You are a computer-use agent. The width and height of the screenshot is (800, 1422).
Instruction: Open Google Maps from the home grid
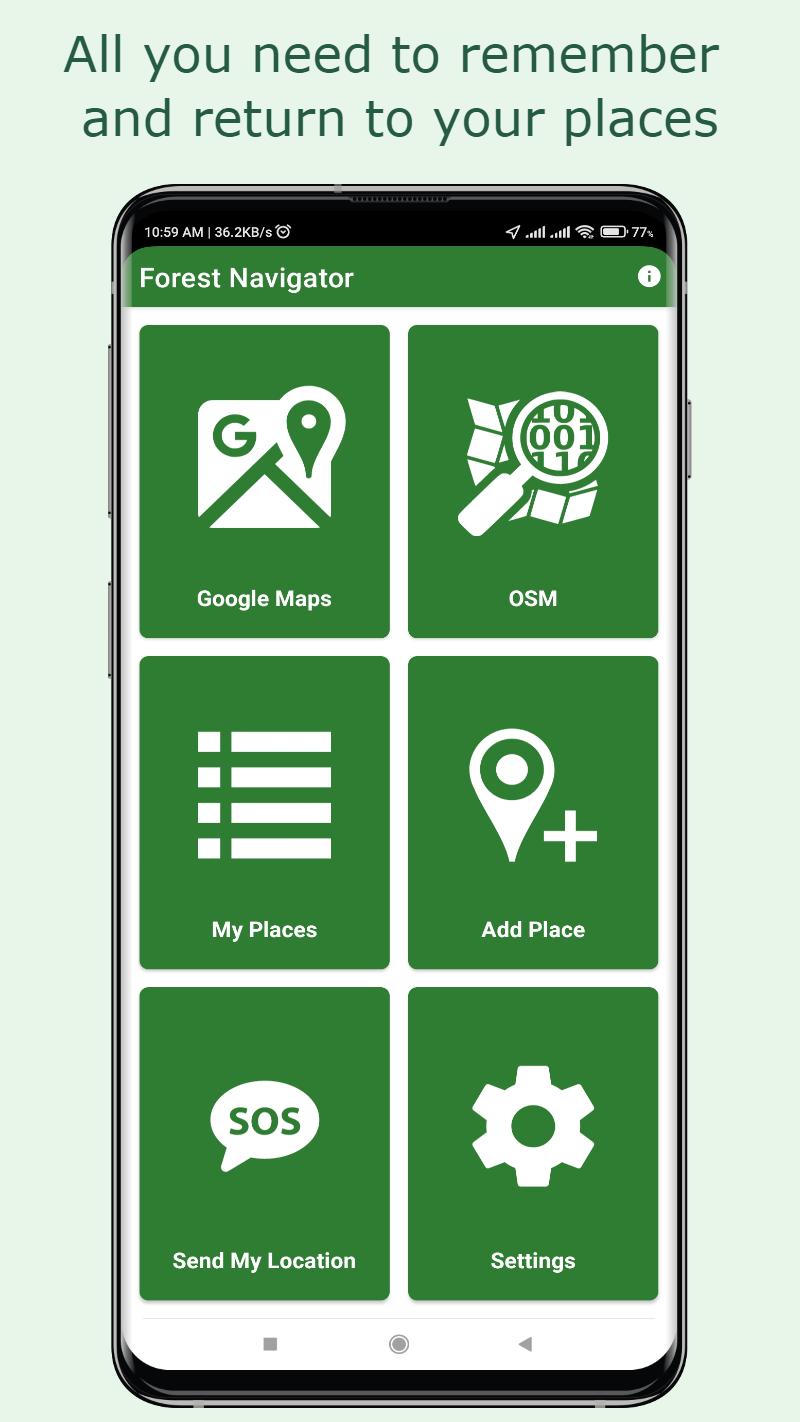click(264, 478)
